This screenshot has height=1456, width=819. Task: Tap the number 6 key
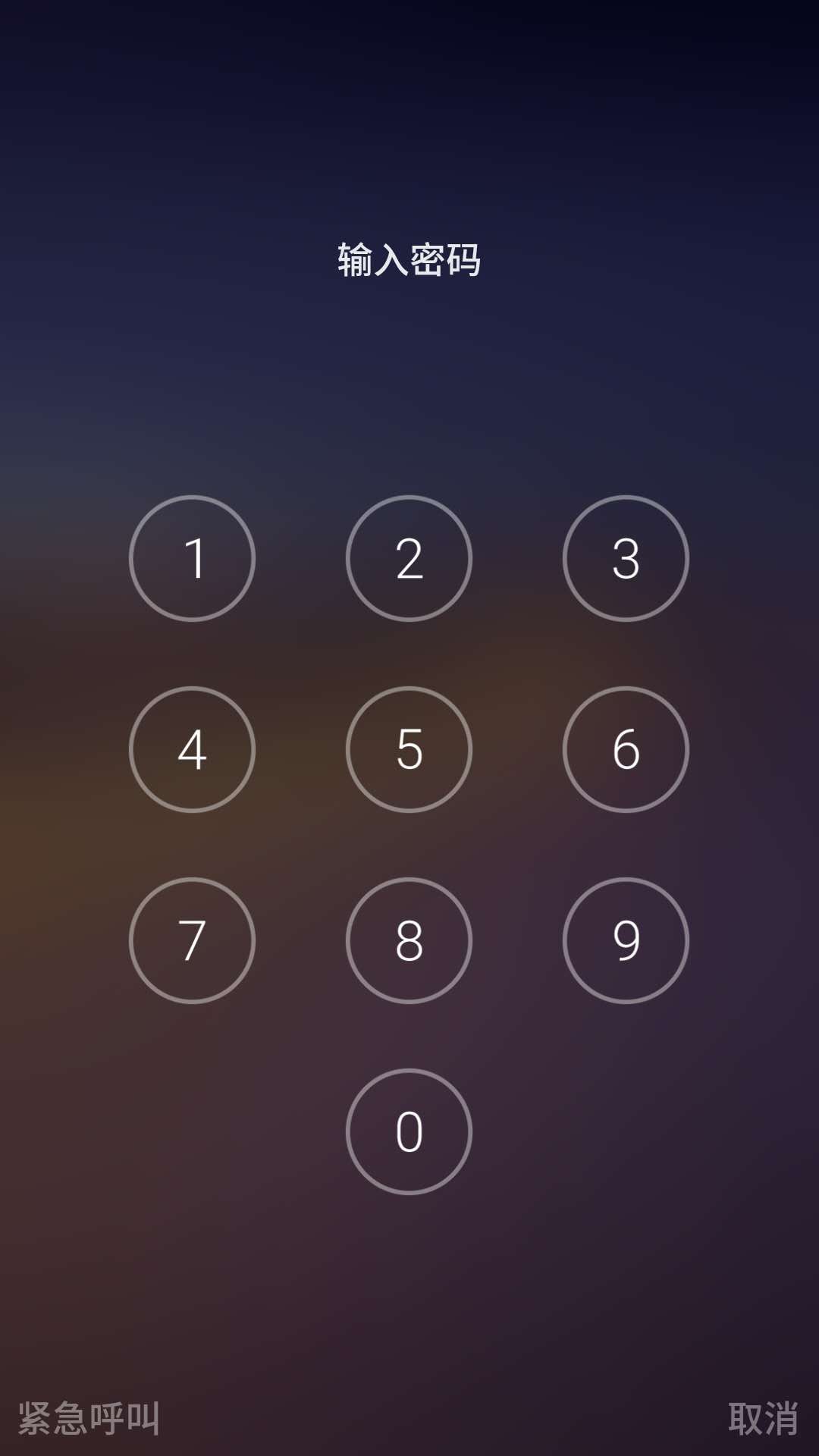[626, 749]
